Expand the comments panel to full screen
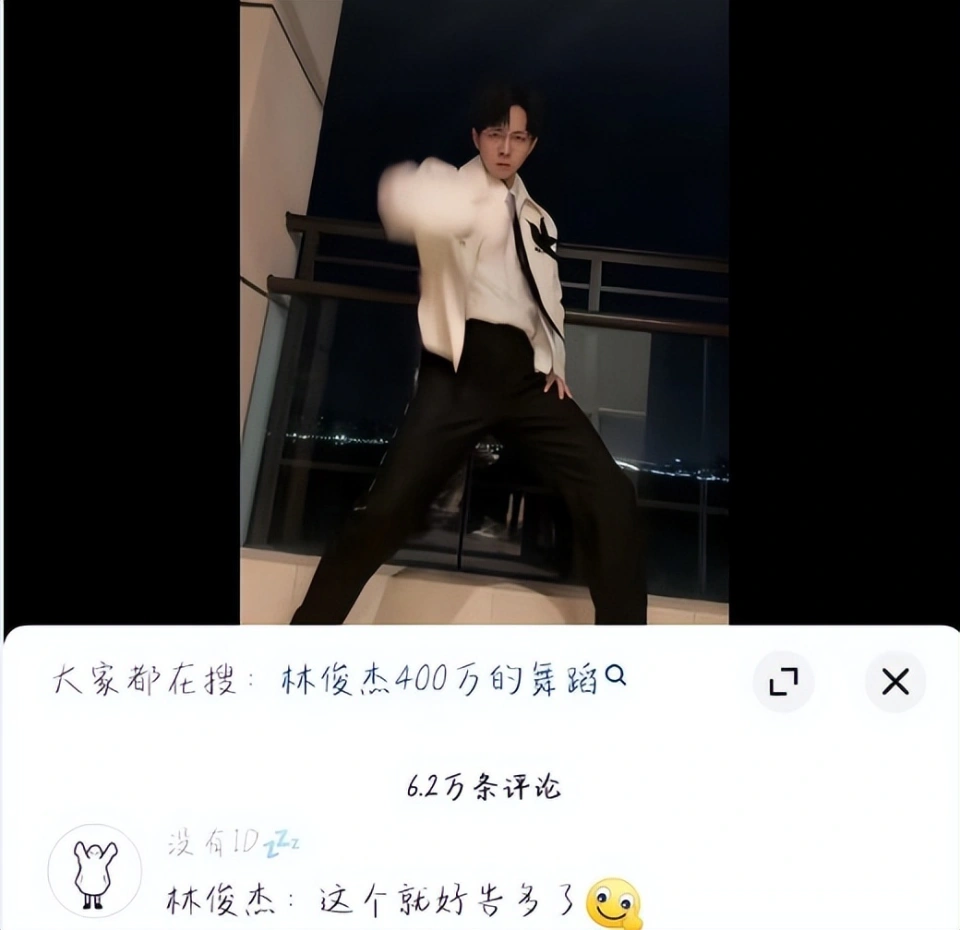Screen dimensions: 960x930 click(x=783, y=682)
